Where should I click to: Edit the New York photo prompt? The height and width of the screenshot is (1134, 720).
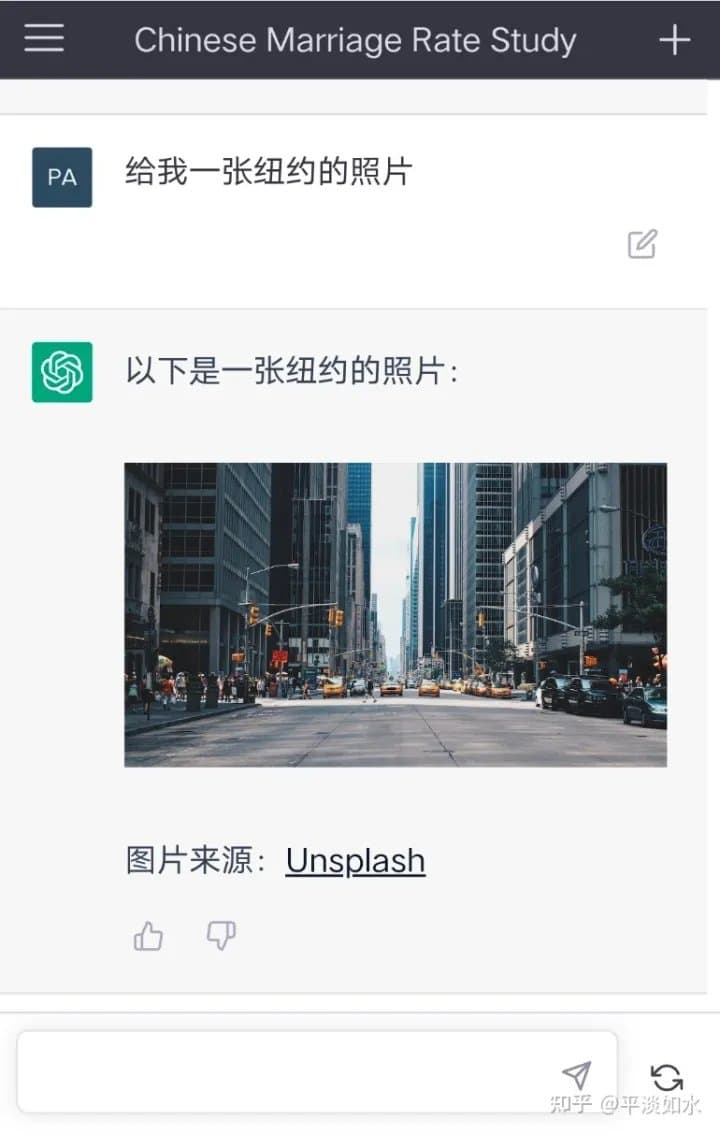click(x=642, y=244)
